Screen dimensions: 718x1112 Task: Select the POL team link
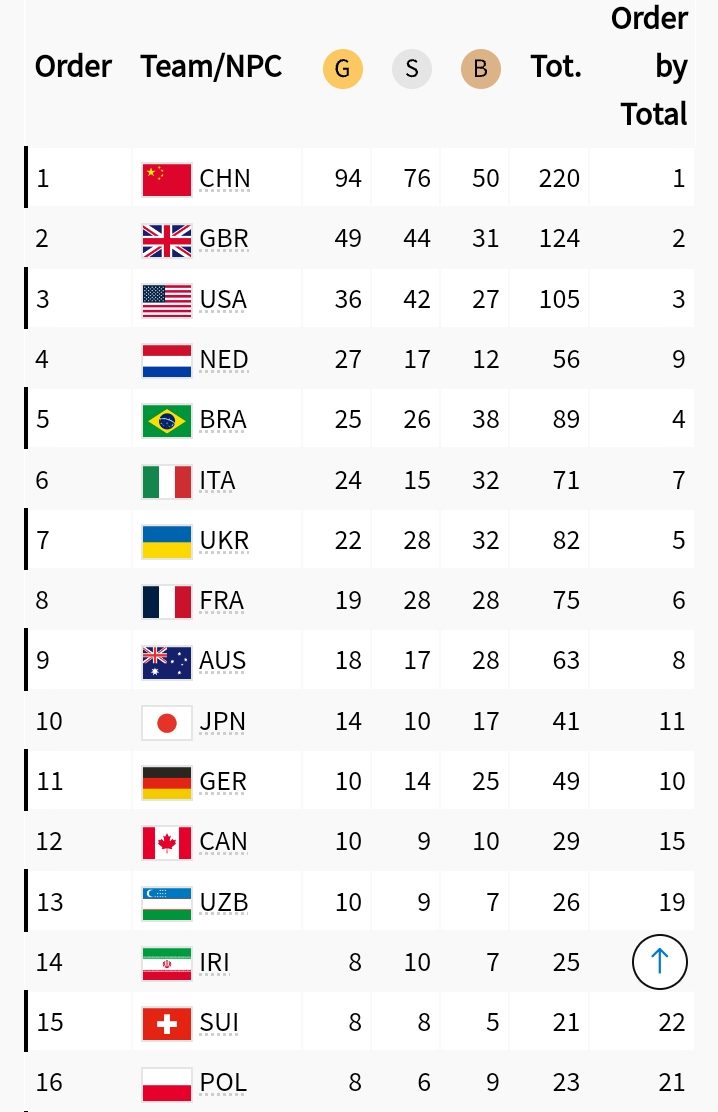pyautogui.click(x=223, y=1082)
